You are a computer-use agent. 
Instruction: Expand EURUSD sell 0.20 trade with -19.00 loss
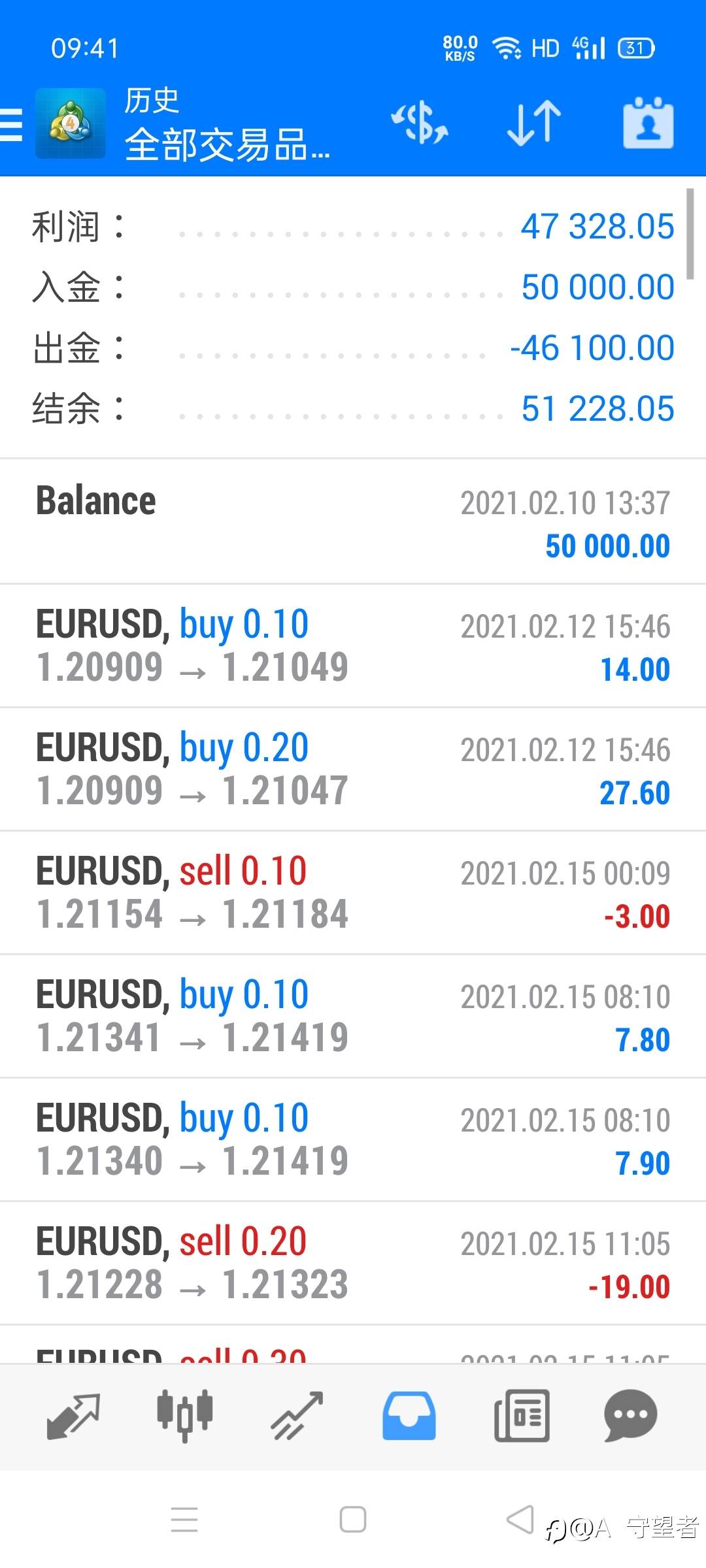click(x=353, y=1263)
